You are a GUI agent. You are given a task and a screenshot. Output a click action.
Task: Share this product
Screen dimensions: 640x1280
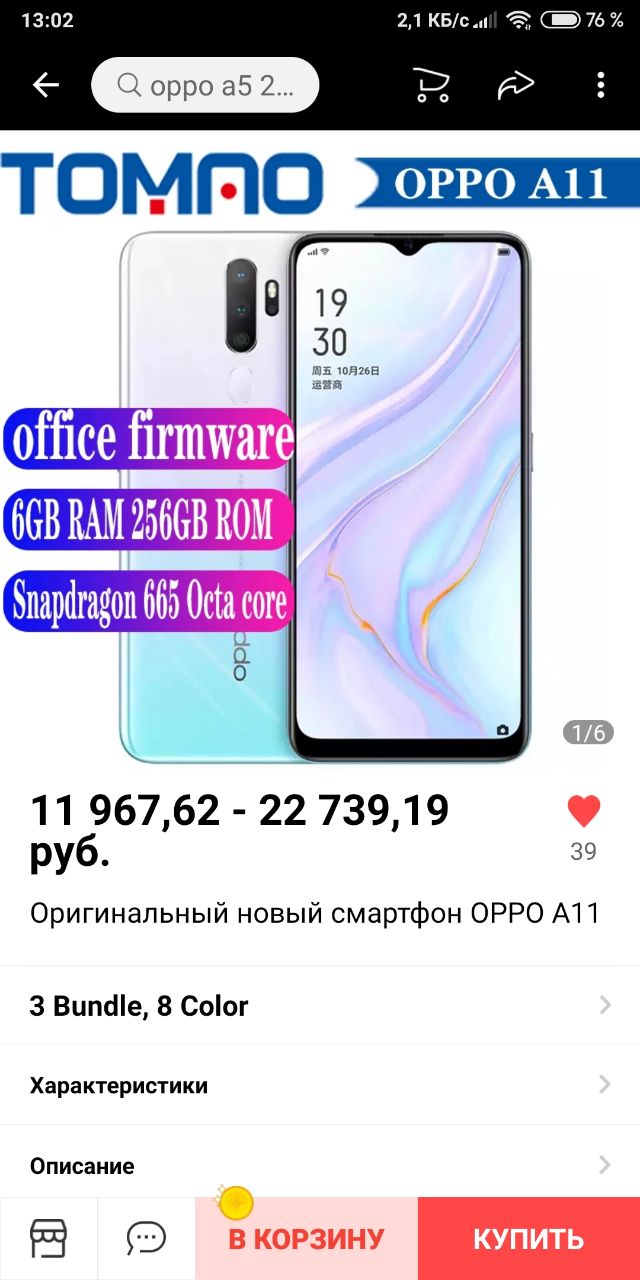pos(516,86)
